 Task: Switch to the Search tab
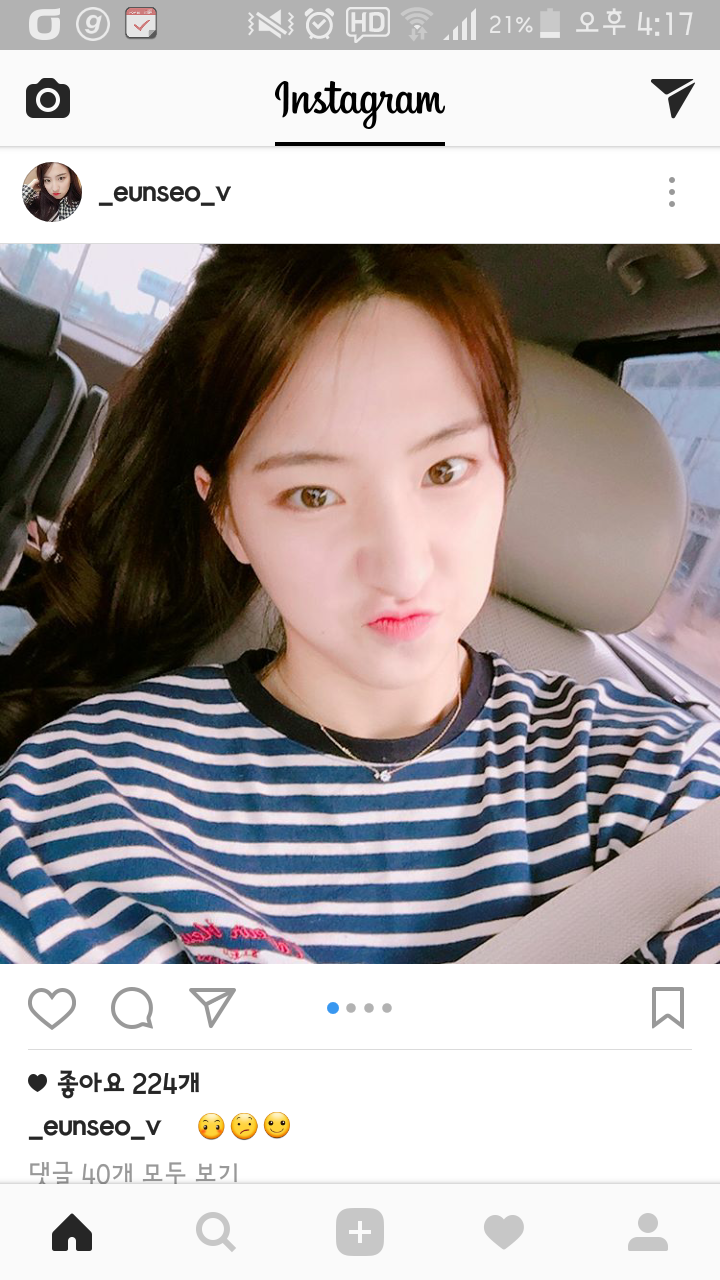coord(216,1232)
